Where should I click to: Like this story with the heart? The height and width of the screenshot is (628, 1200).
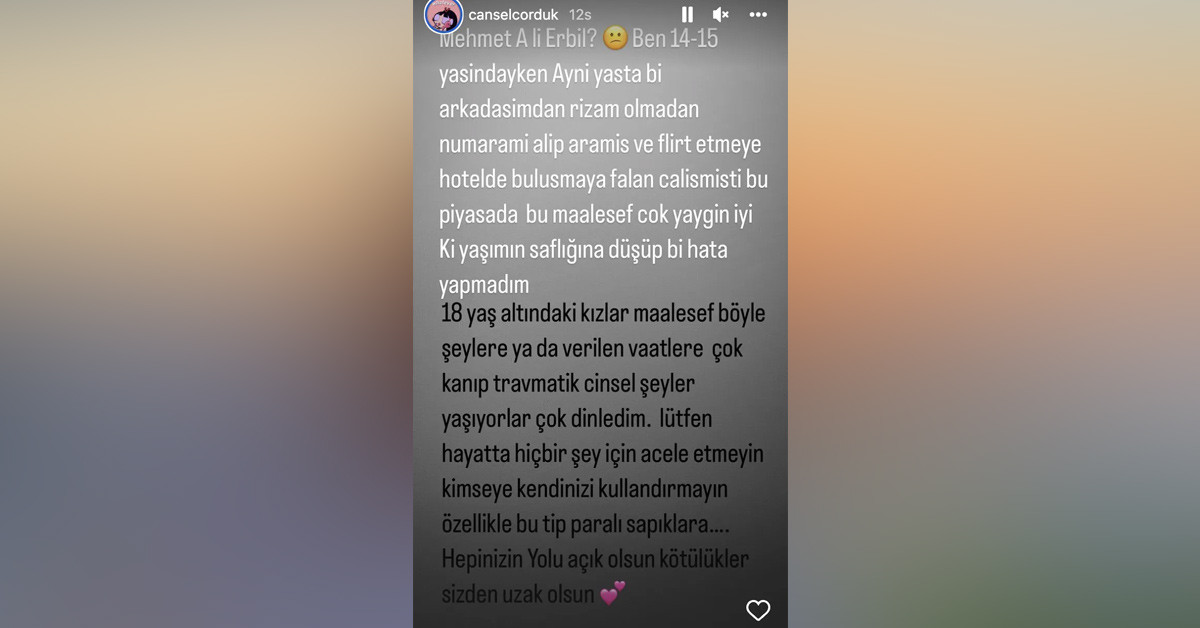pyautogui.click(x=758, y=609)
